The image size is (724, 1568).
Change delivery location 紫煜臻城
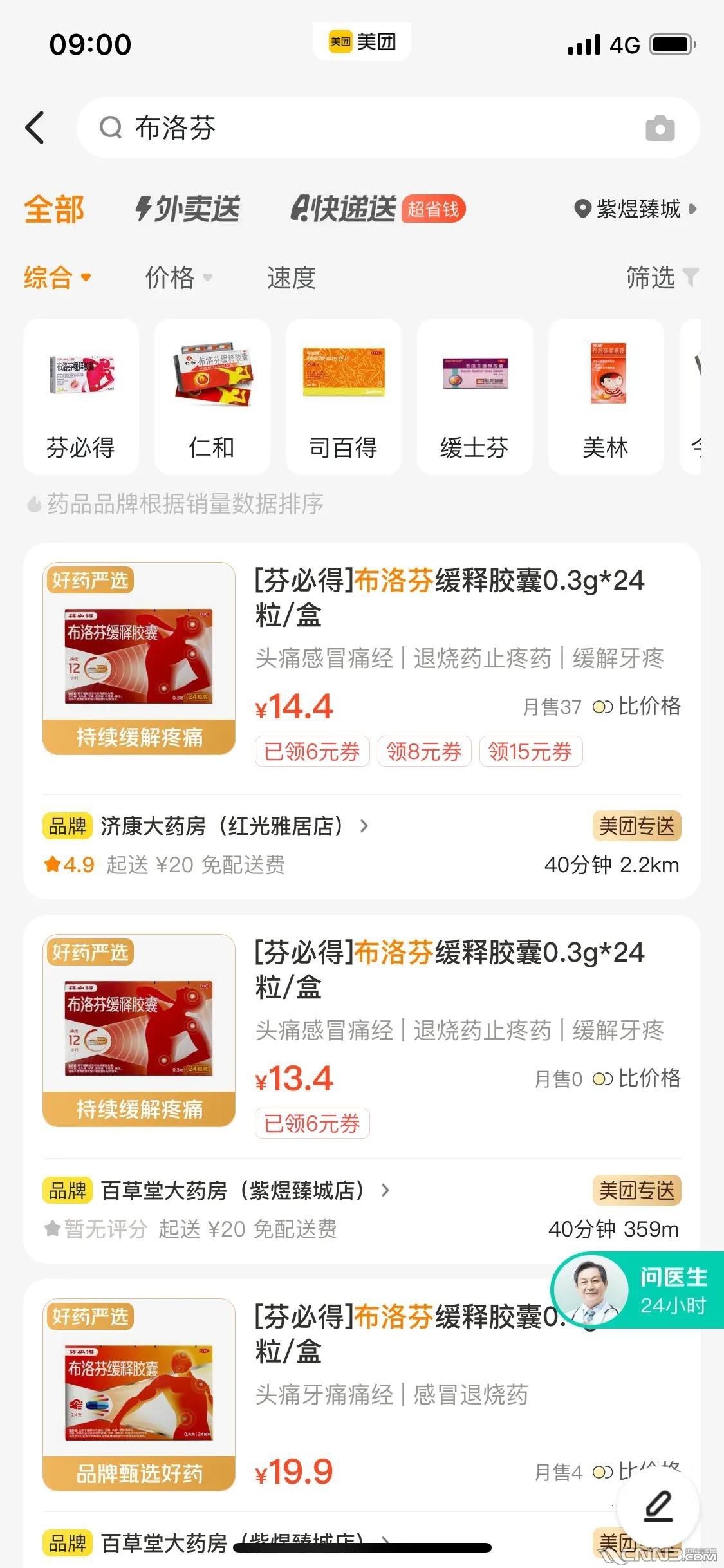coord(635,209)
